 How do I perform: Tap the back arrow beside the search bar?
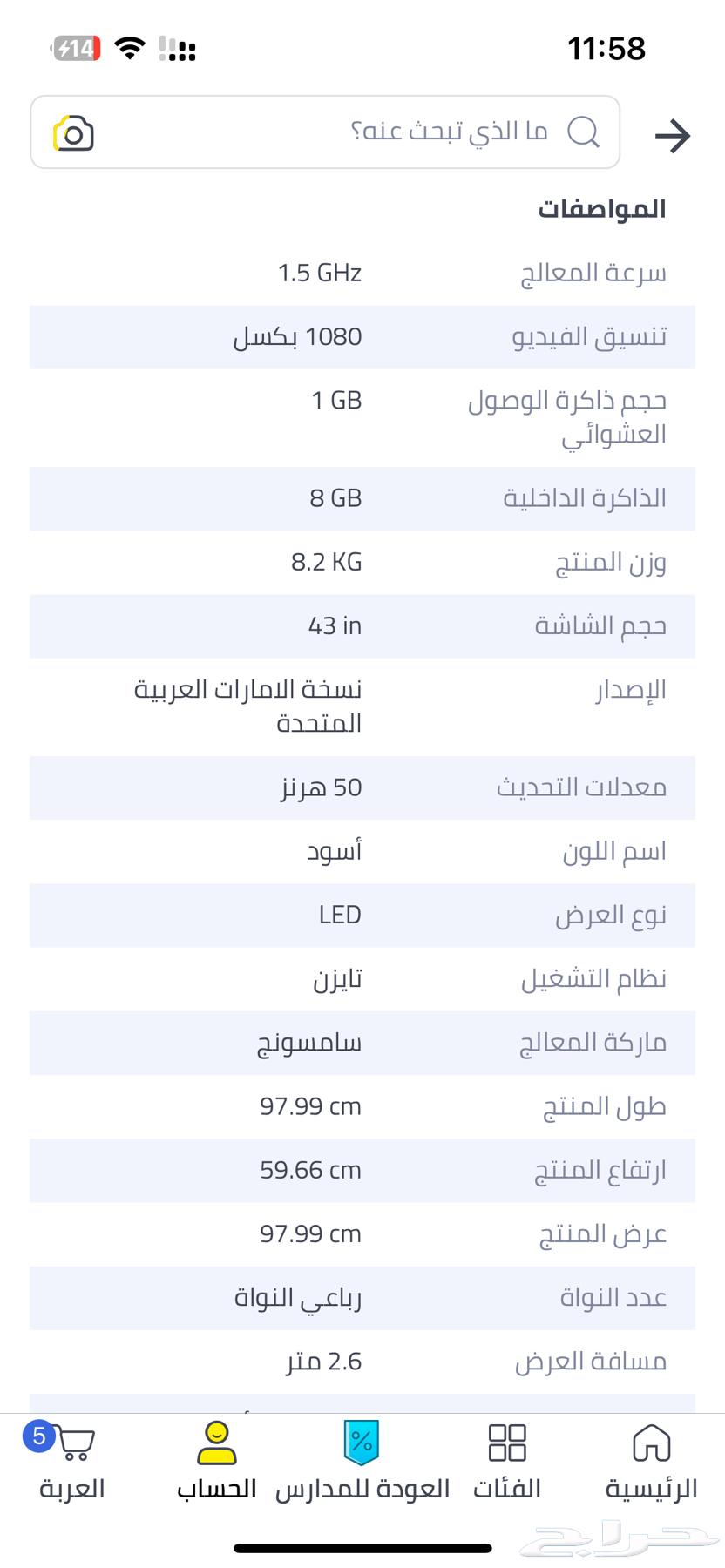(x=672, y=135)
